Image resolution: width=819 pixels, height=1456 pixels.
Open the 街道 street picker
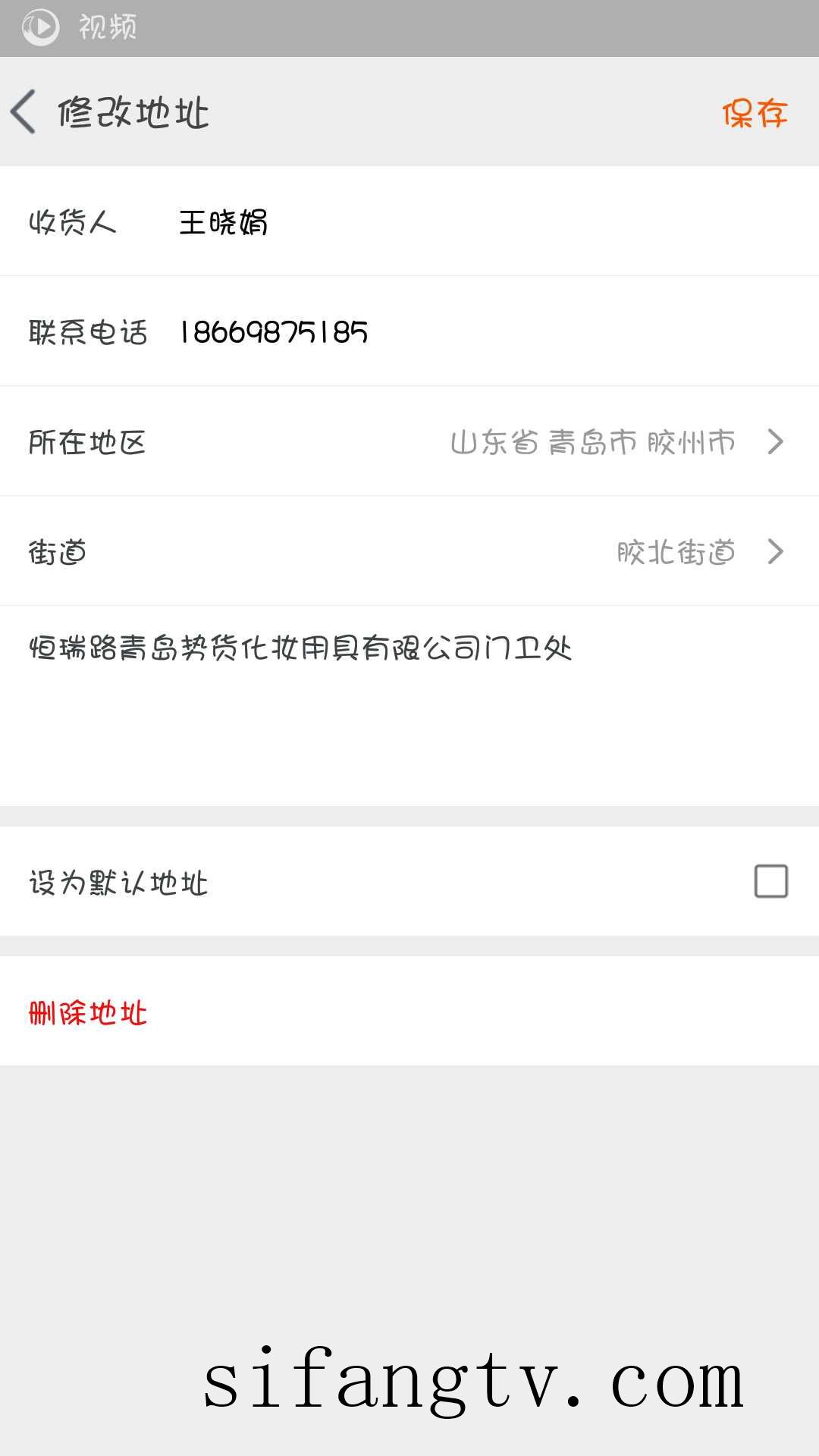click(x=409, y=551)
